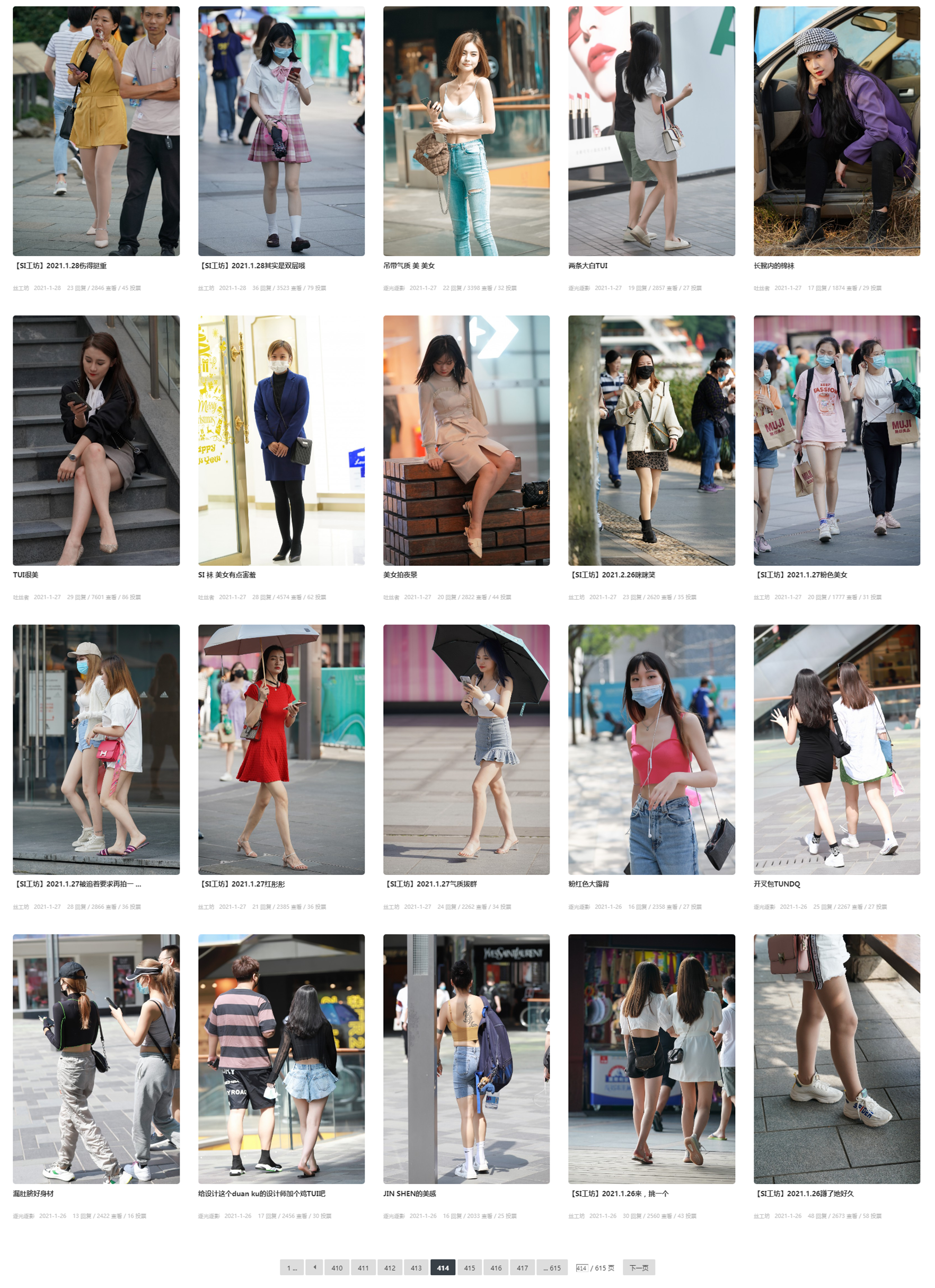
Task: Select page 417 in pagination
Action: (522, 1267)
